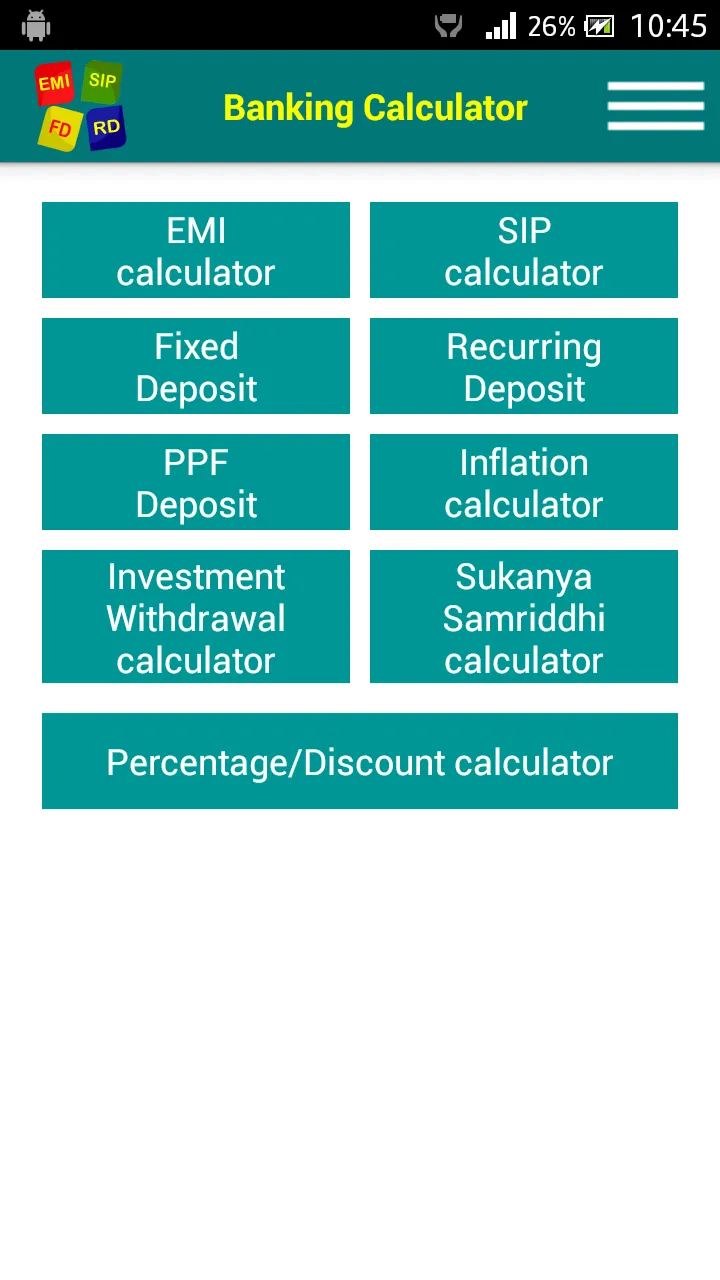This screenshot has width=720, height=1280.
Task: Launch Percentage/Discount calculator
Action: (x=360, y=761)
